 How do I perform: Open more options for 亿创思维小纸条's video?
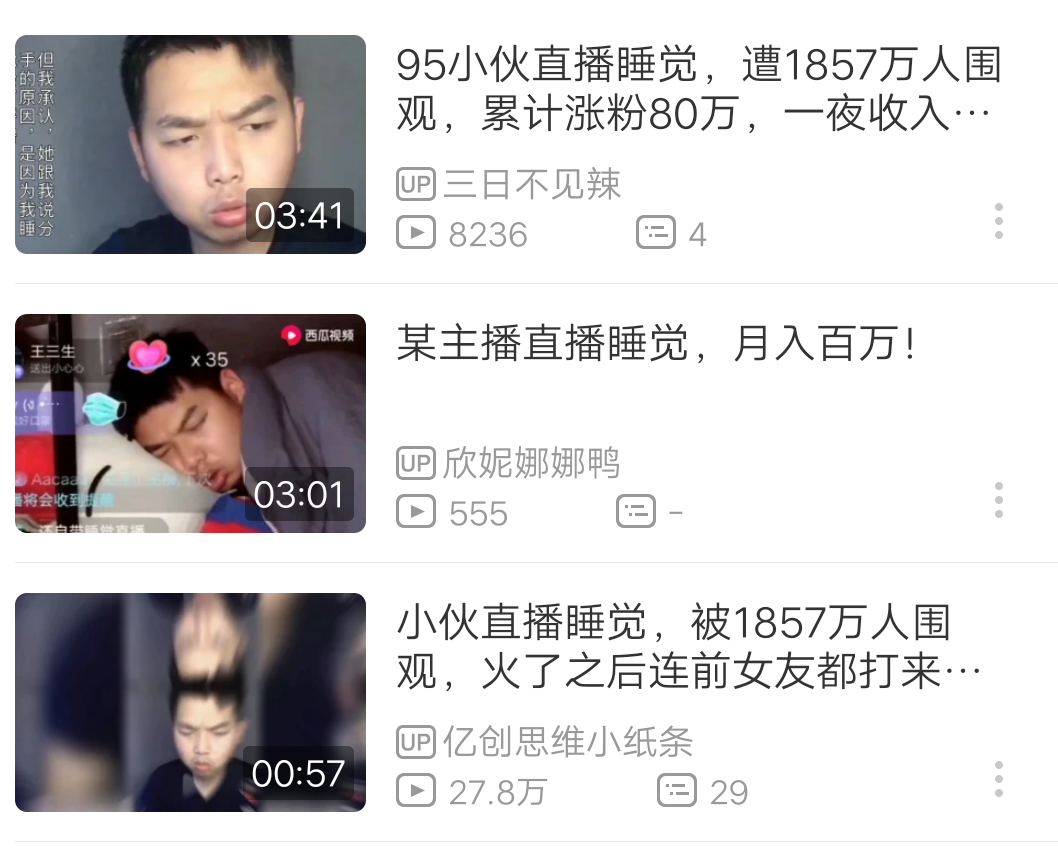click(998, 779)
